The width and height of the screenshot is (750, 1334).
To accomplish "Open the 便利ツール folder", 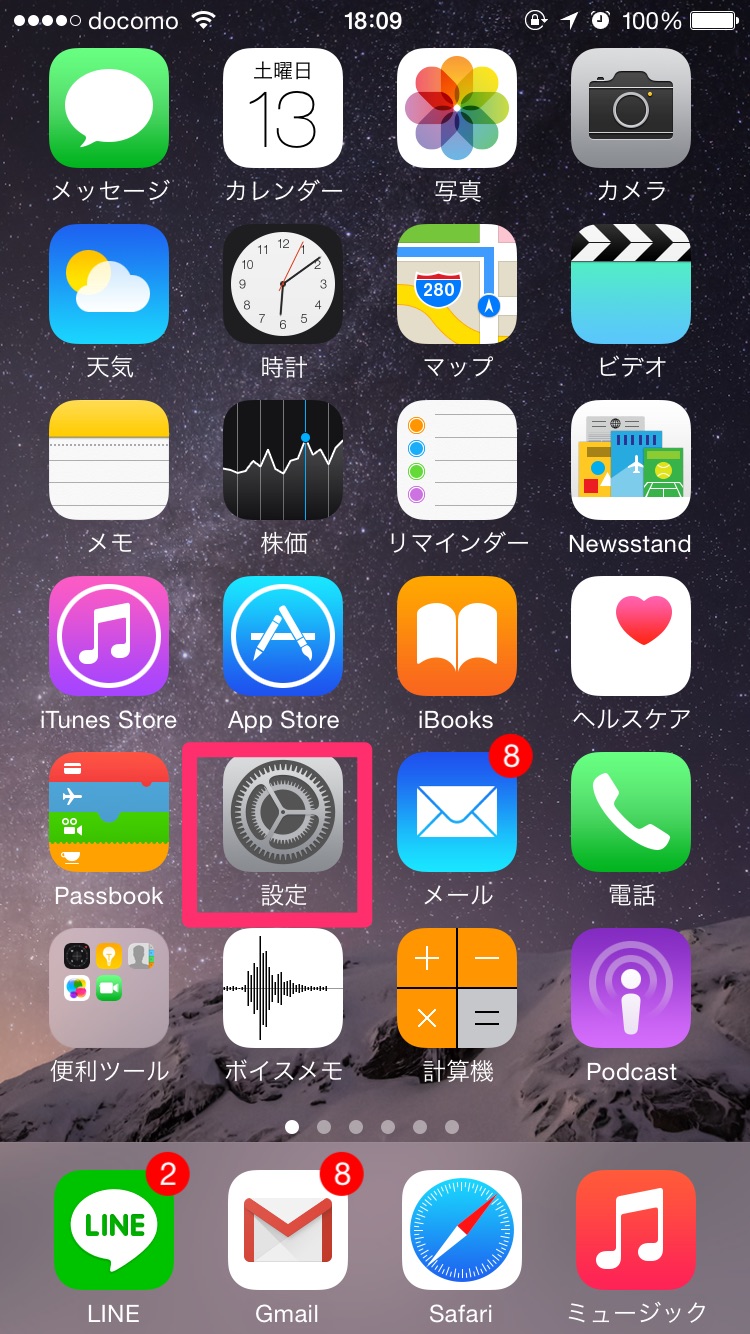I will 109,988.
